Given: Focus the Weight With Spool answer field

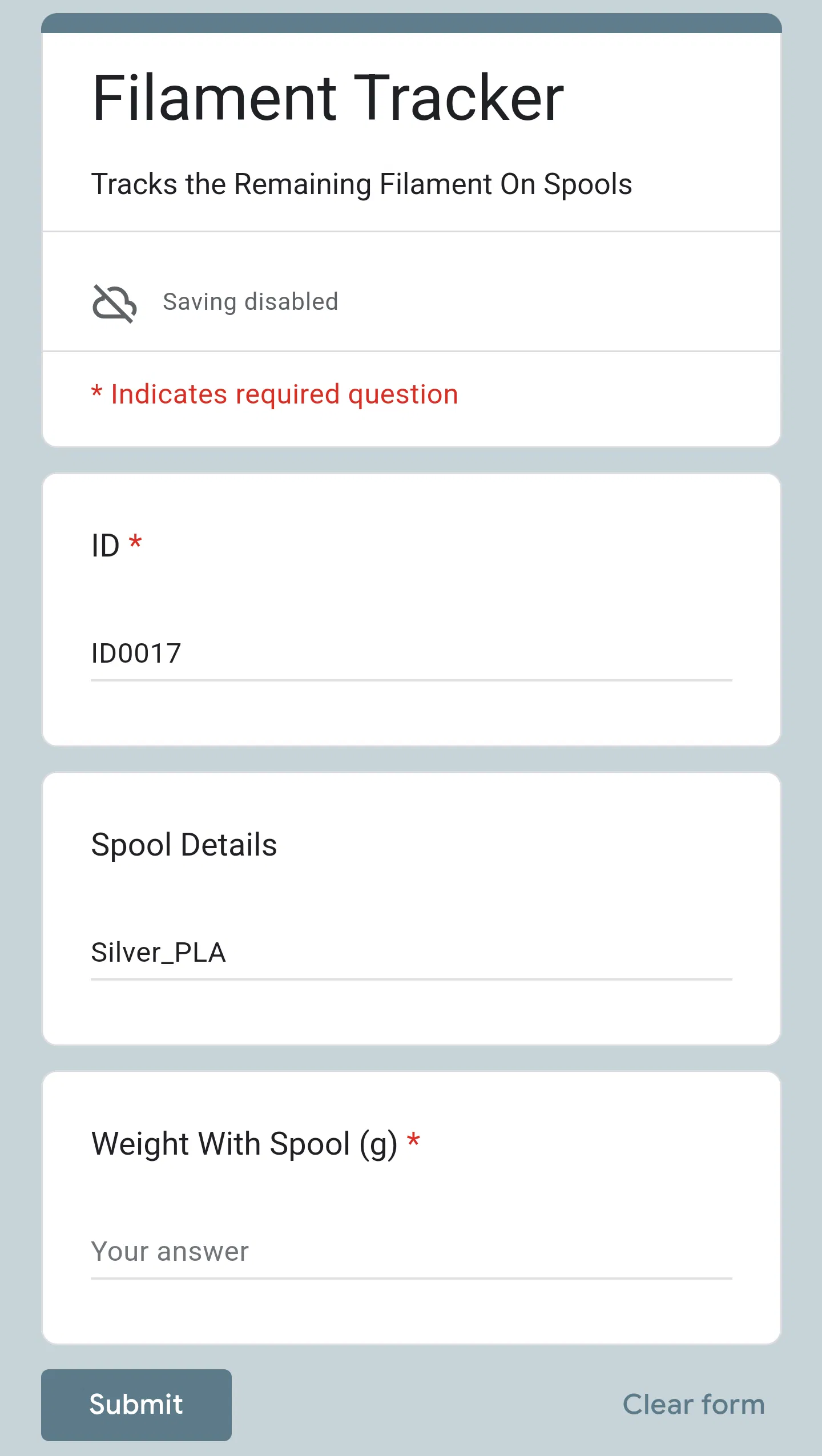Looking at the screenshot, I should point(411,1252).
